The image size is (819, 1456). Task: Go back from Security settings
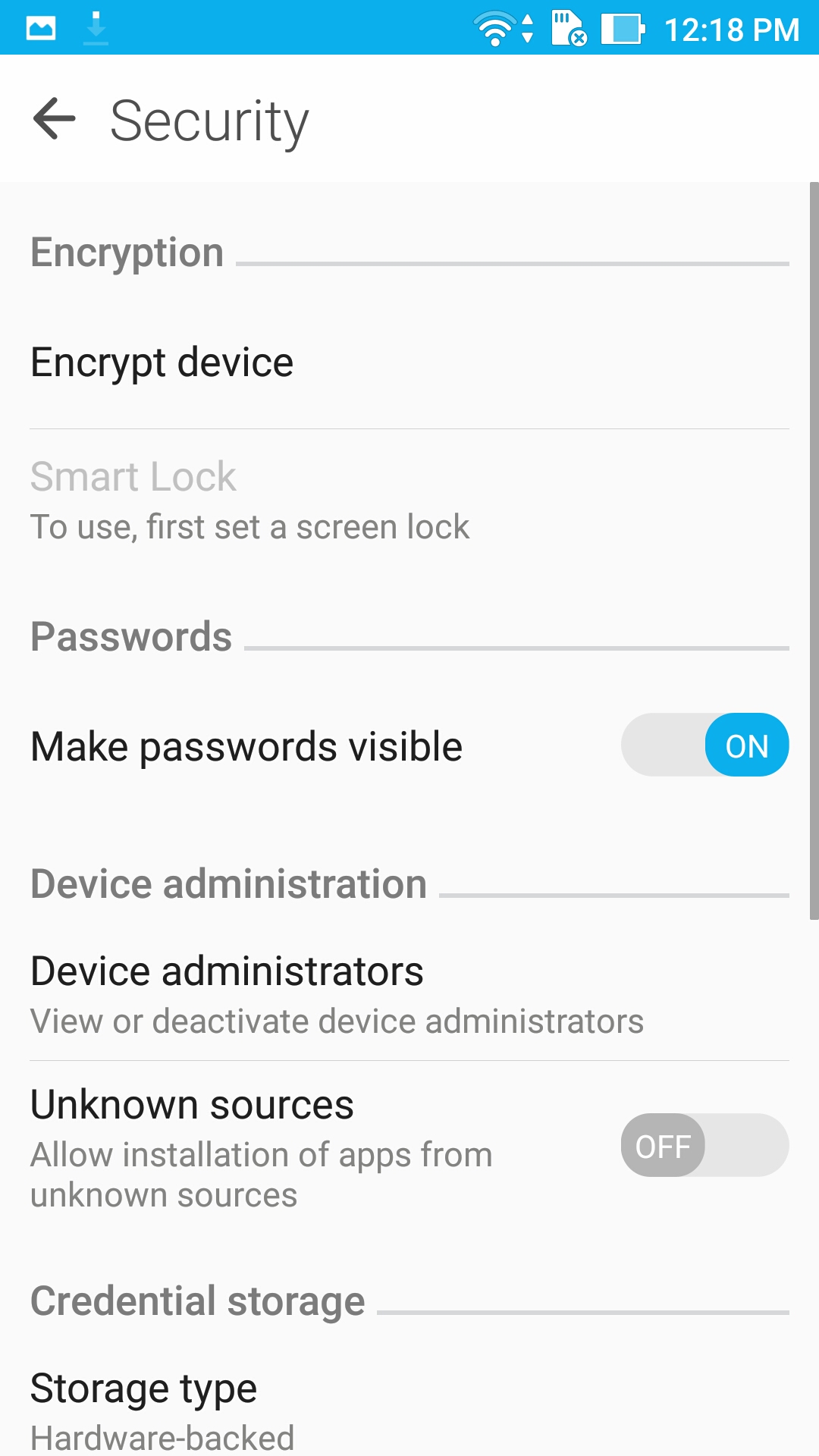tap(55, 119)
